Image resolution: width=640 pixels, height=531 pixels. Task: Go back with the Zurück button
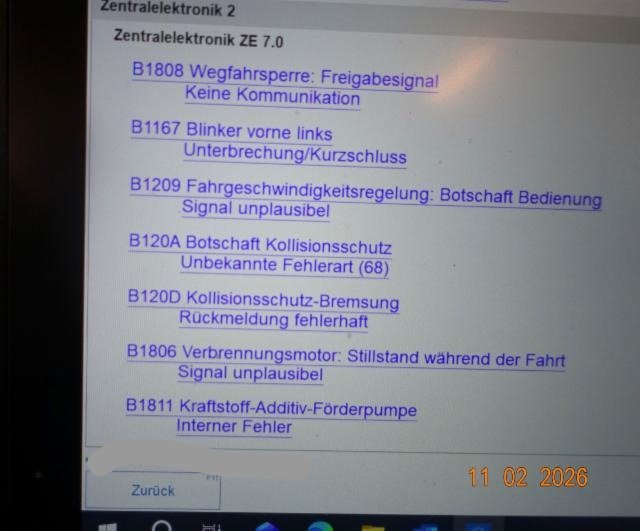[x=152, y=490]
